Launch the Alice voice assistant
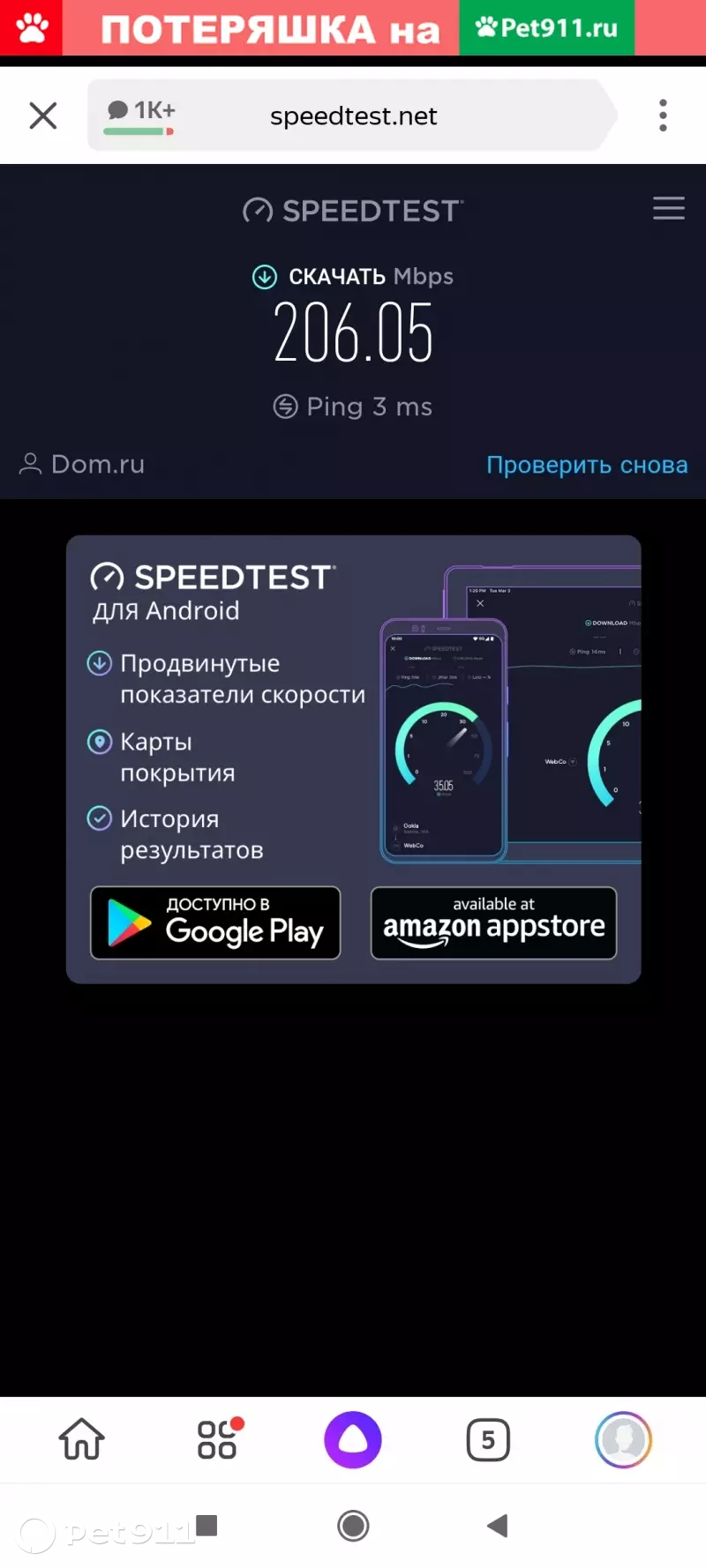 [353, 1439]
